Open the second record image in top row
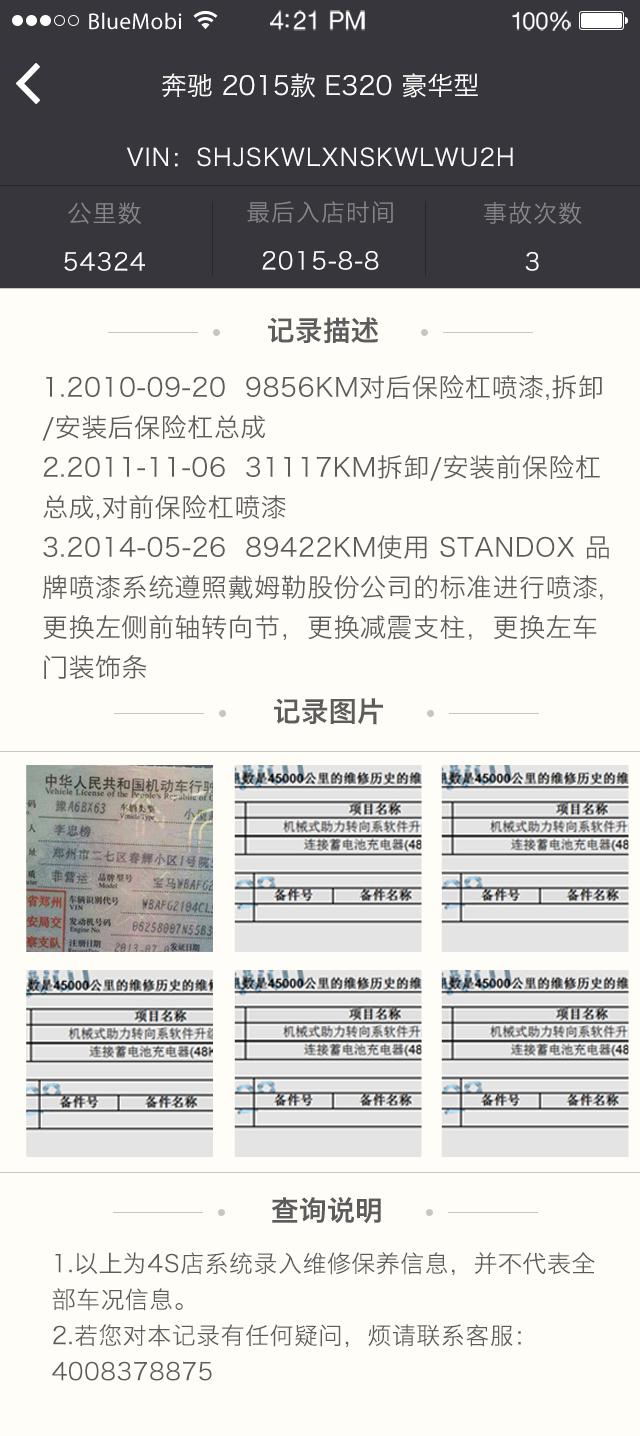This screenshot has height=1436, width=640. [x=328, y=858]
